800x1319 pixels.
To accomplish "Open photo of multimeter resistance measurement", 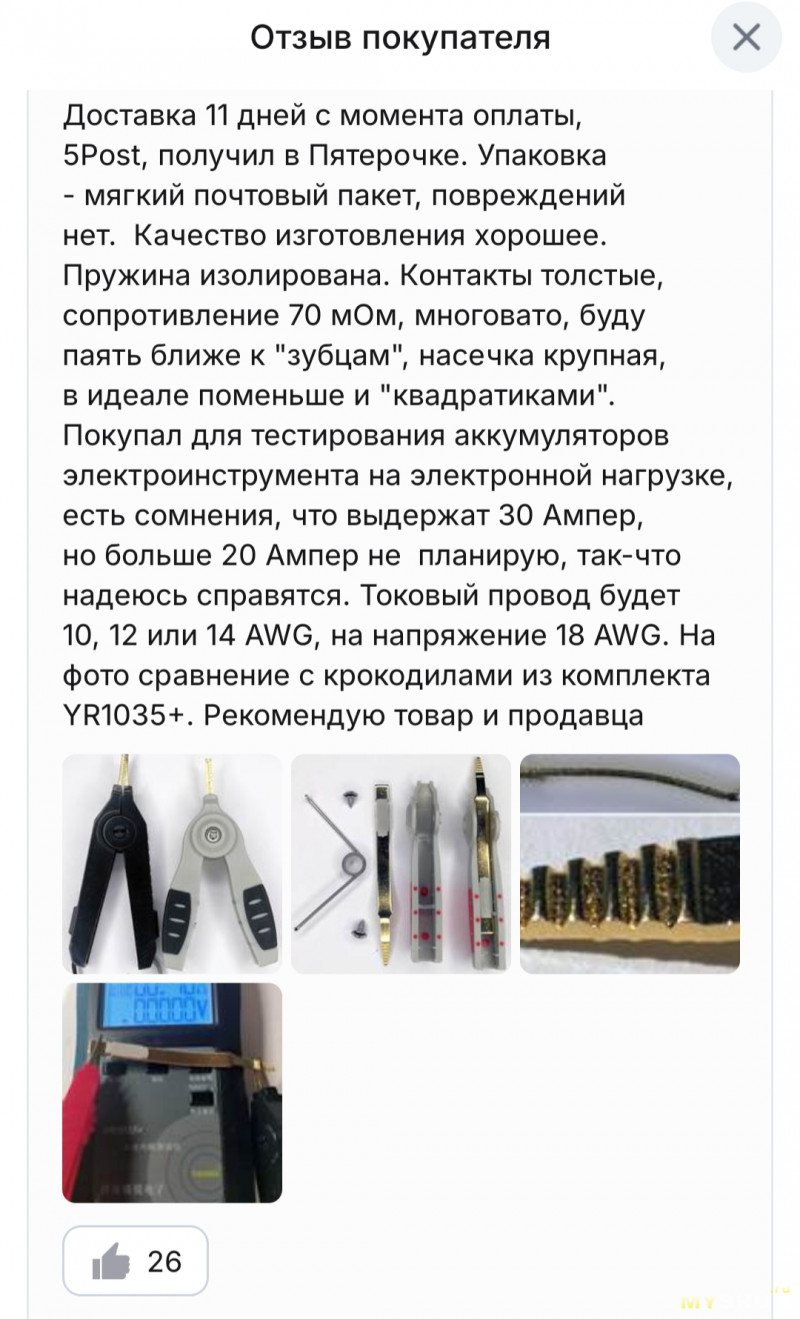I will [172, 1092].
